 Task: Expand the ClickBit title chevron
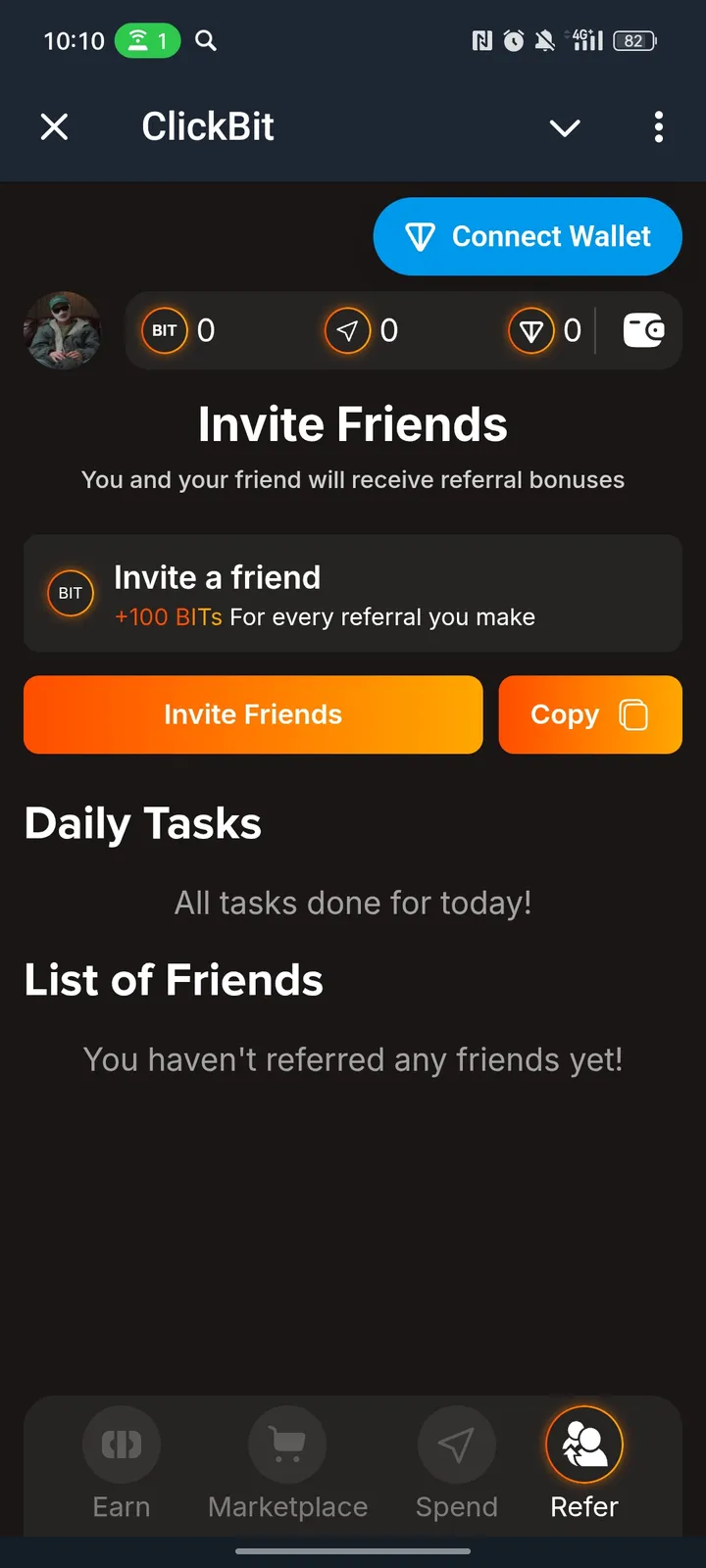pyautogui.click(x=565, y=127)
